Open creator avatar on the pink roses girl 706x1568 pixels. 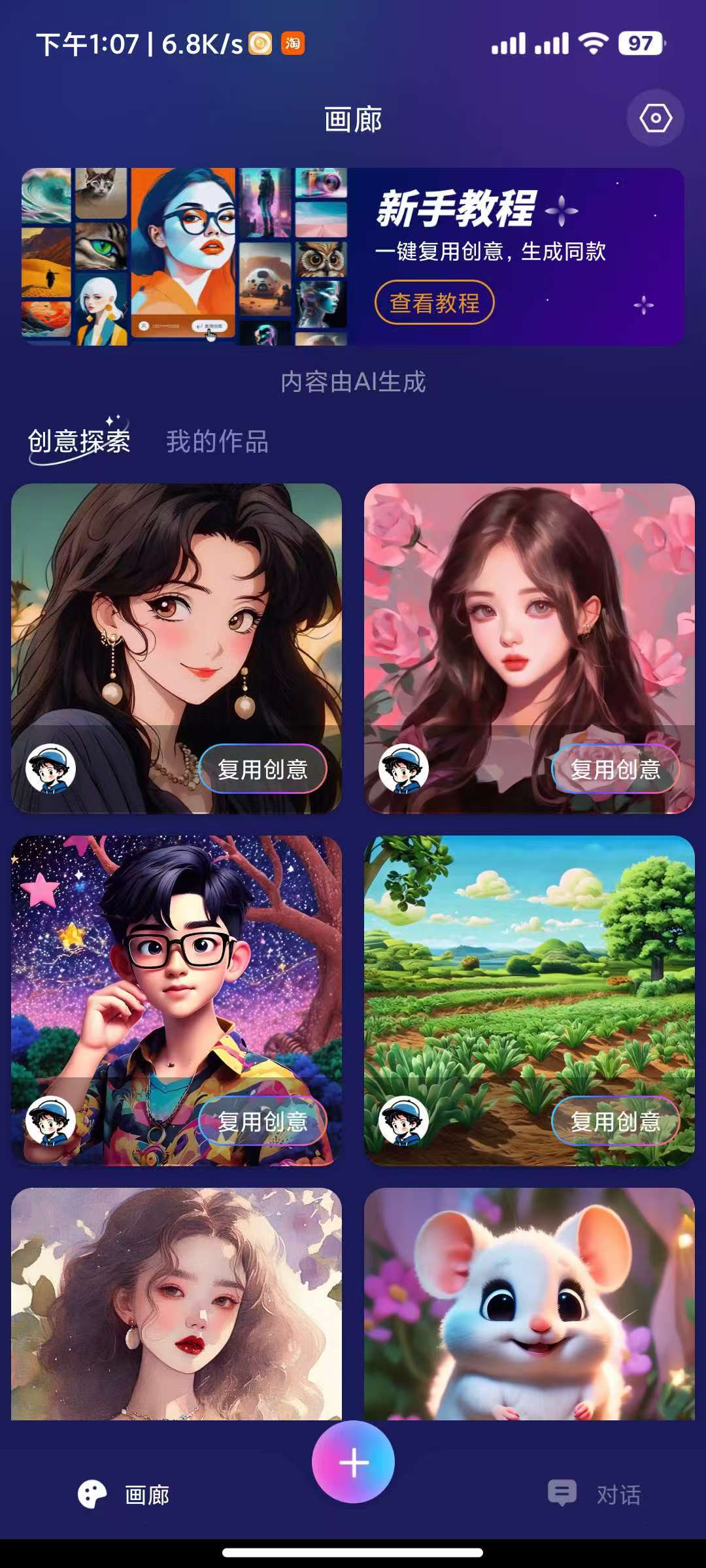tap(403, 769)
